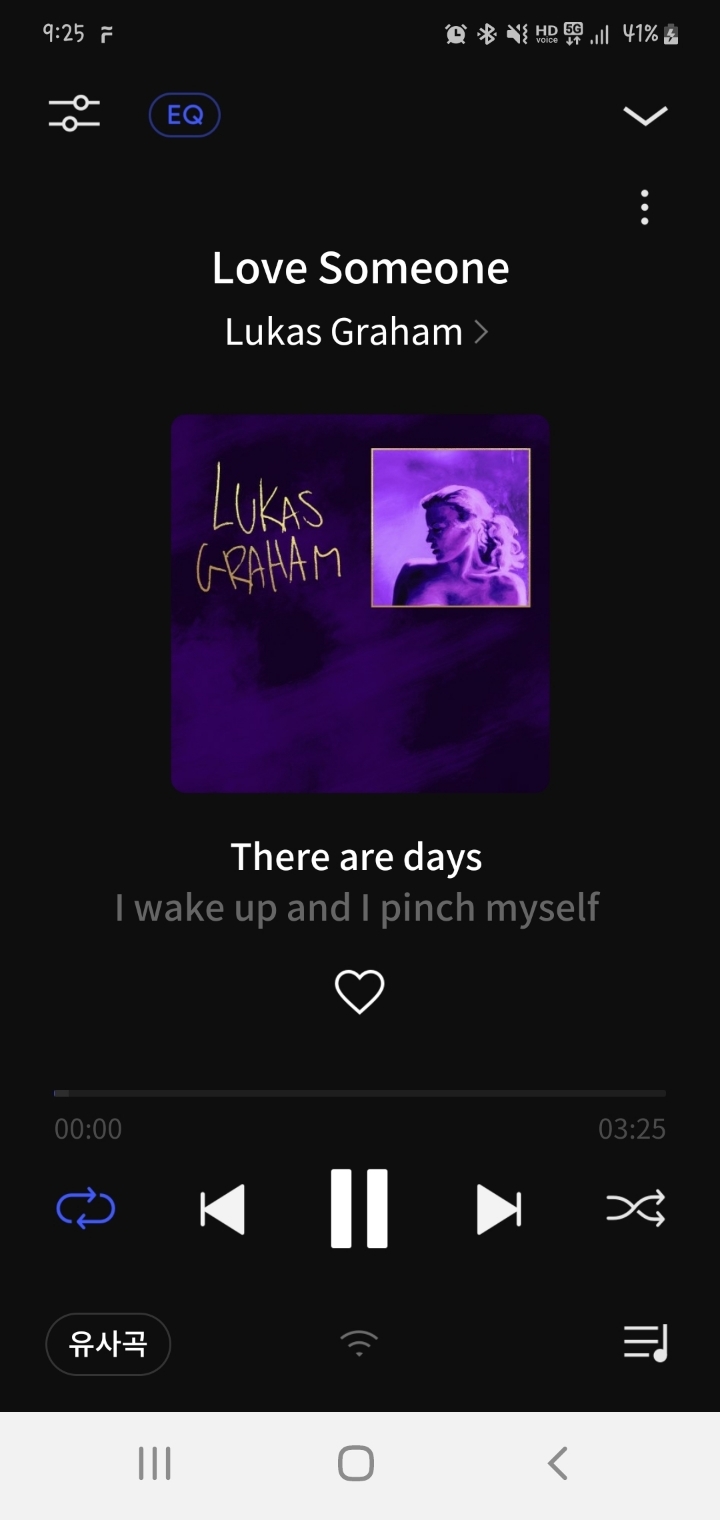Like the song with the heart icon
720x1520 pixels.
(x=359, y=992)
